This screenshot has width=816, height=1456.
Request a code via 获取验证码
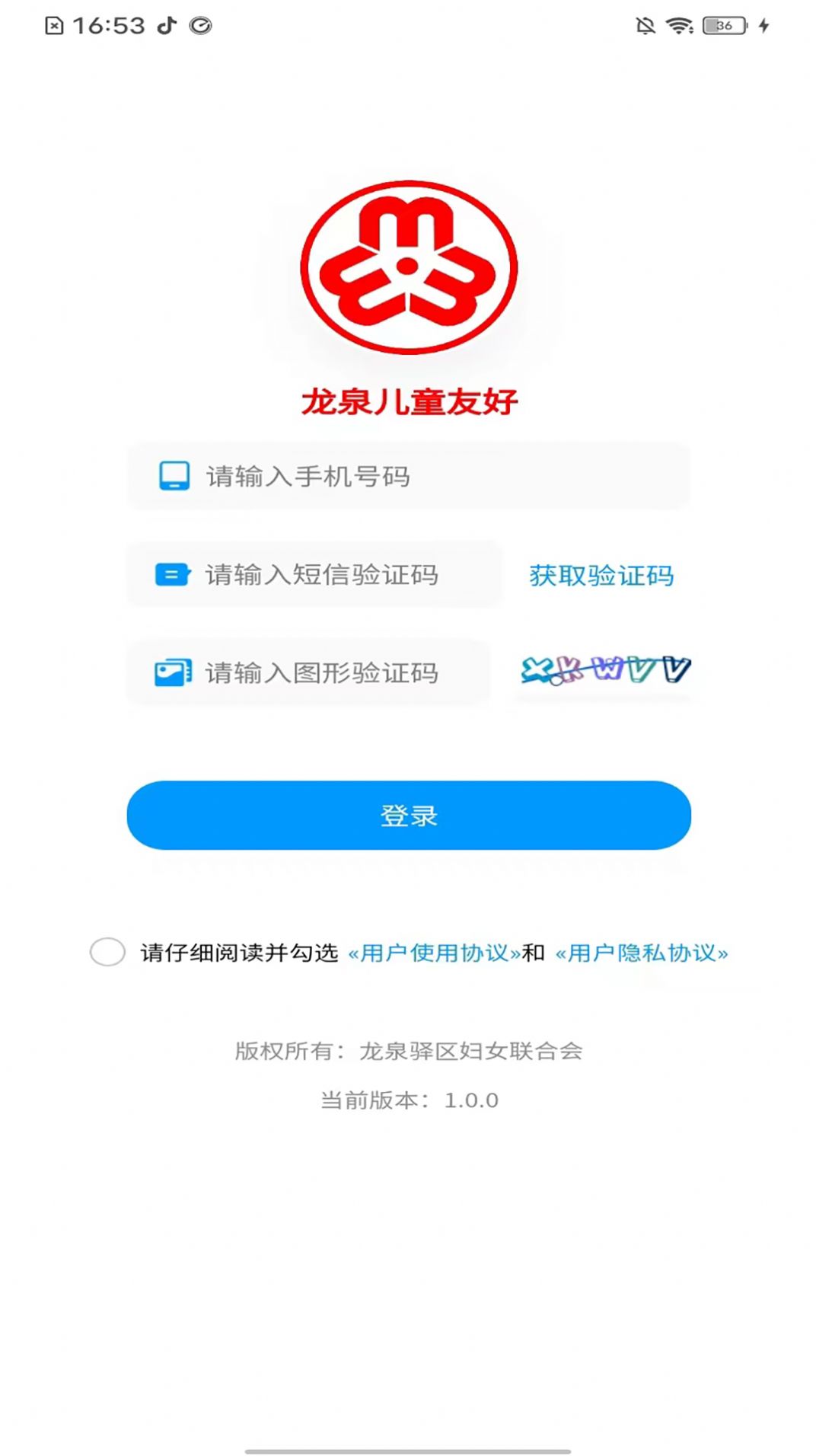coord(601,576)
